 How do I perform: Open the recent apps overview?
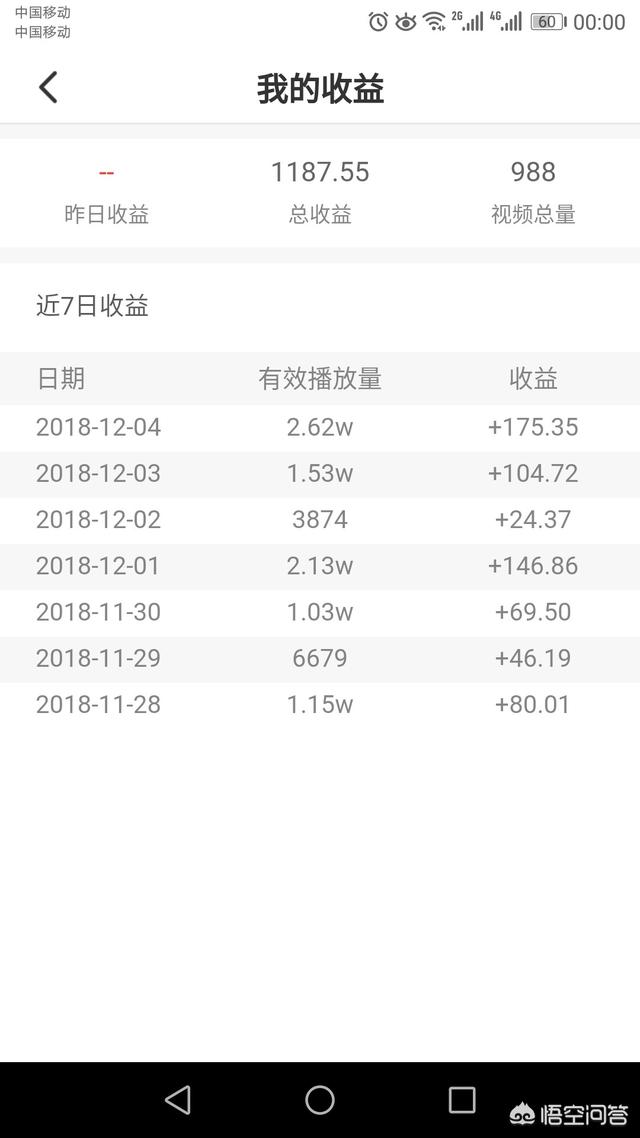point(462,1100)
